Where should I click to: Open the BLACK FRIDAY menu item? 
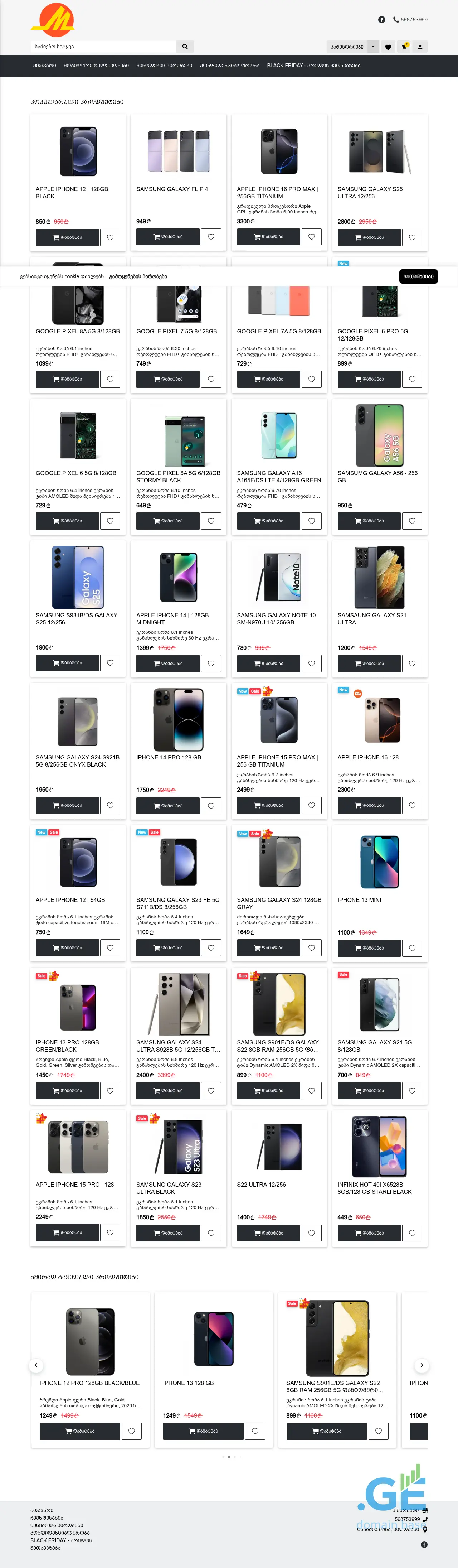313,66
